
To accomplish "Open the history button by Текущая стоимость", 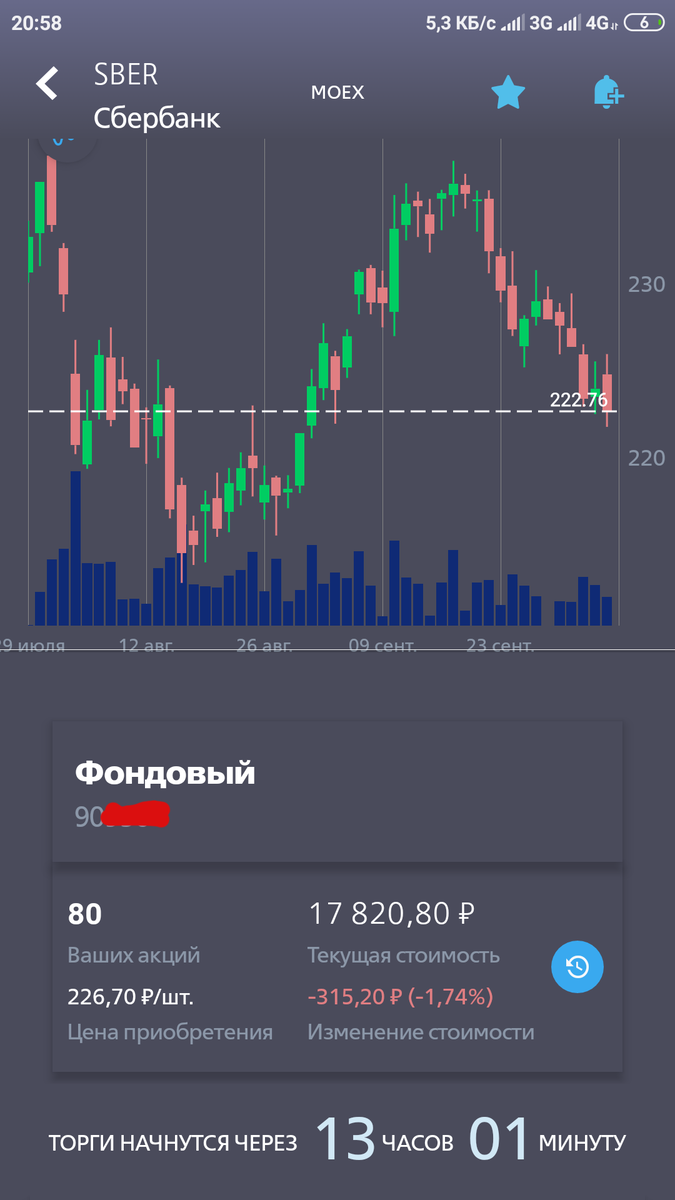I will pyautogui.click(x=577, y=966).
